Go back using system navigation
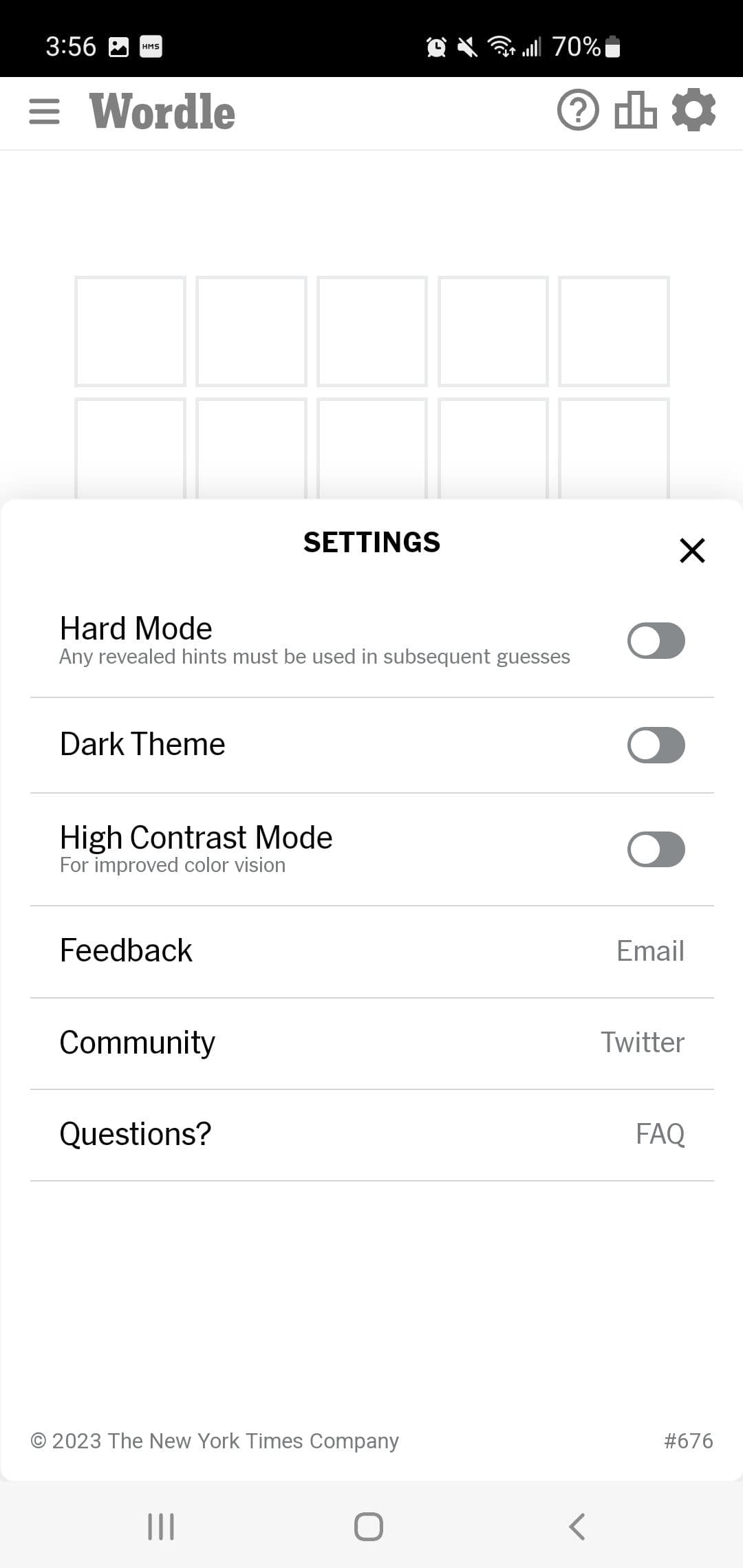Image resolution: width=743 pixels, height=1568 pixels. (x=577, y=1527)
